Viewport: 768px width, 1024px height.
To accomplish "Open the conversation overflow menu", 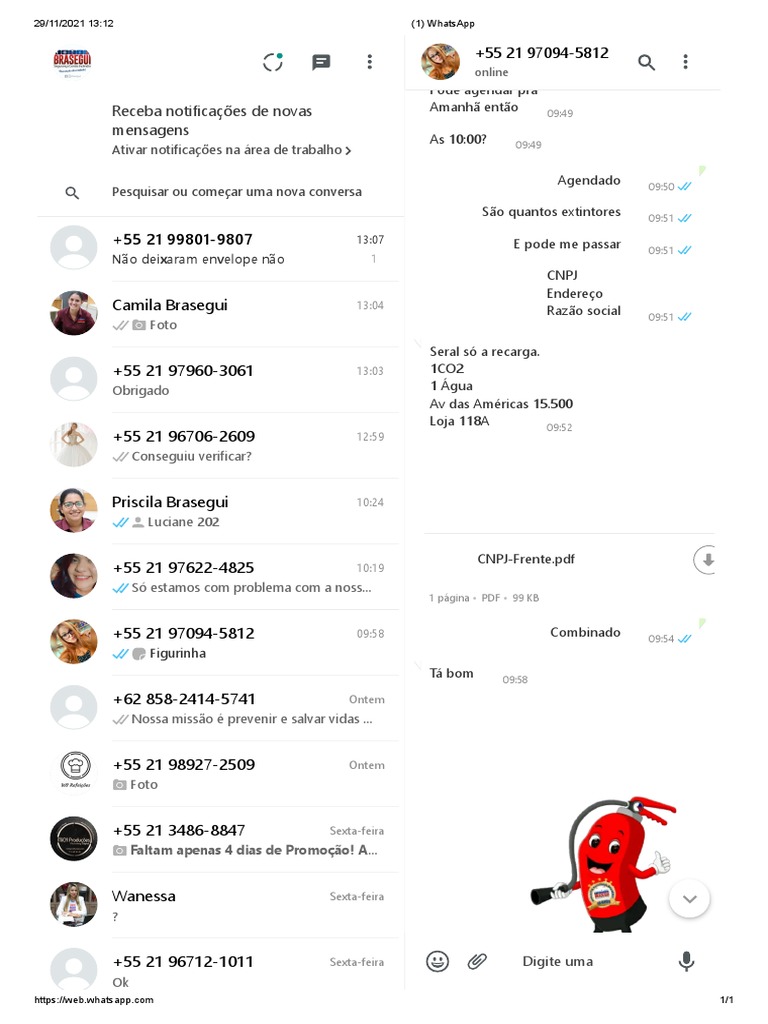I will 685,62.
